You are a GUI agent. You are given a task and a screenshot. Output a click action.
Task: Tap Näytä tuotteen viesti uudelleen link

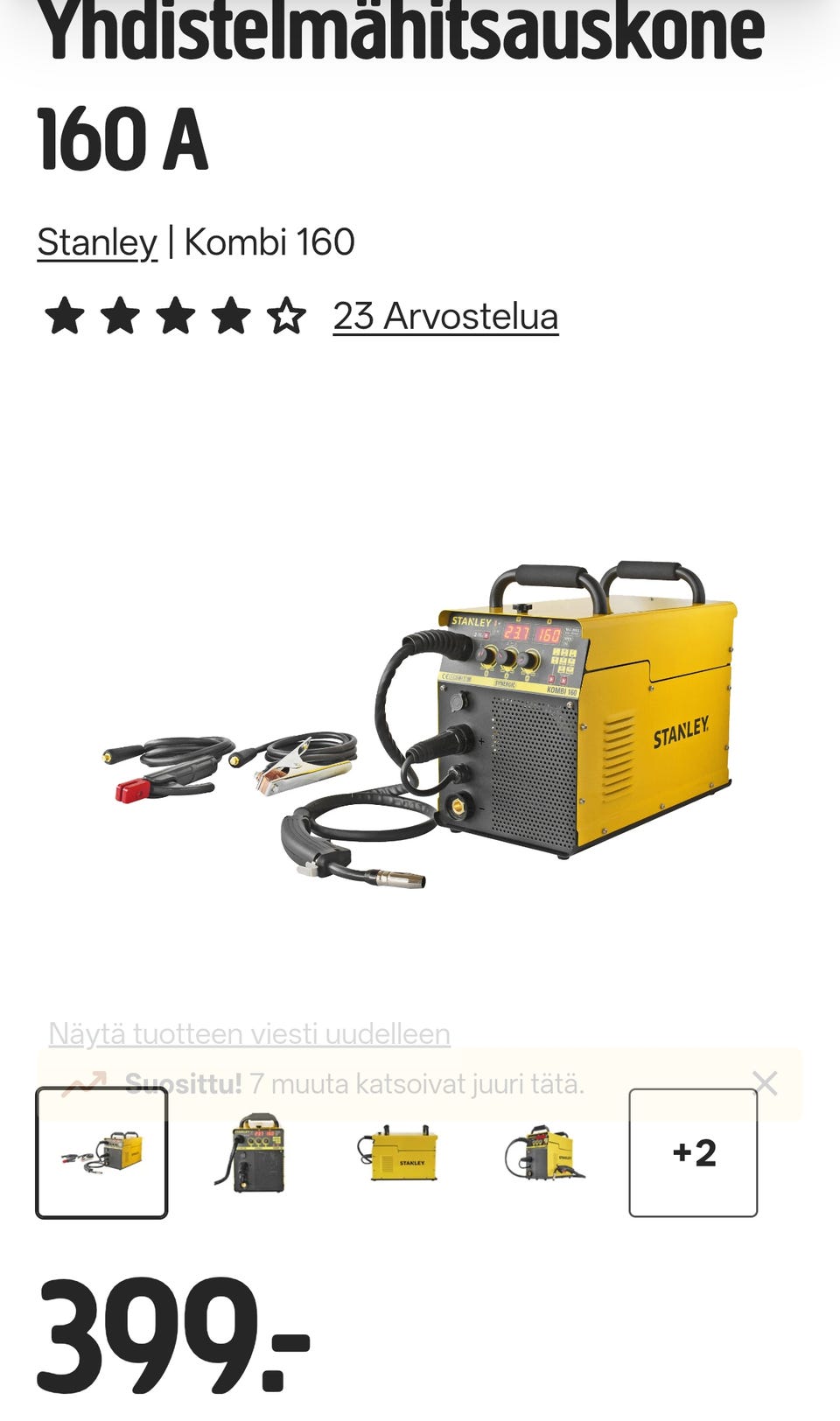(249, 1033)
